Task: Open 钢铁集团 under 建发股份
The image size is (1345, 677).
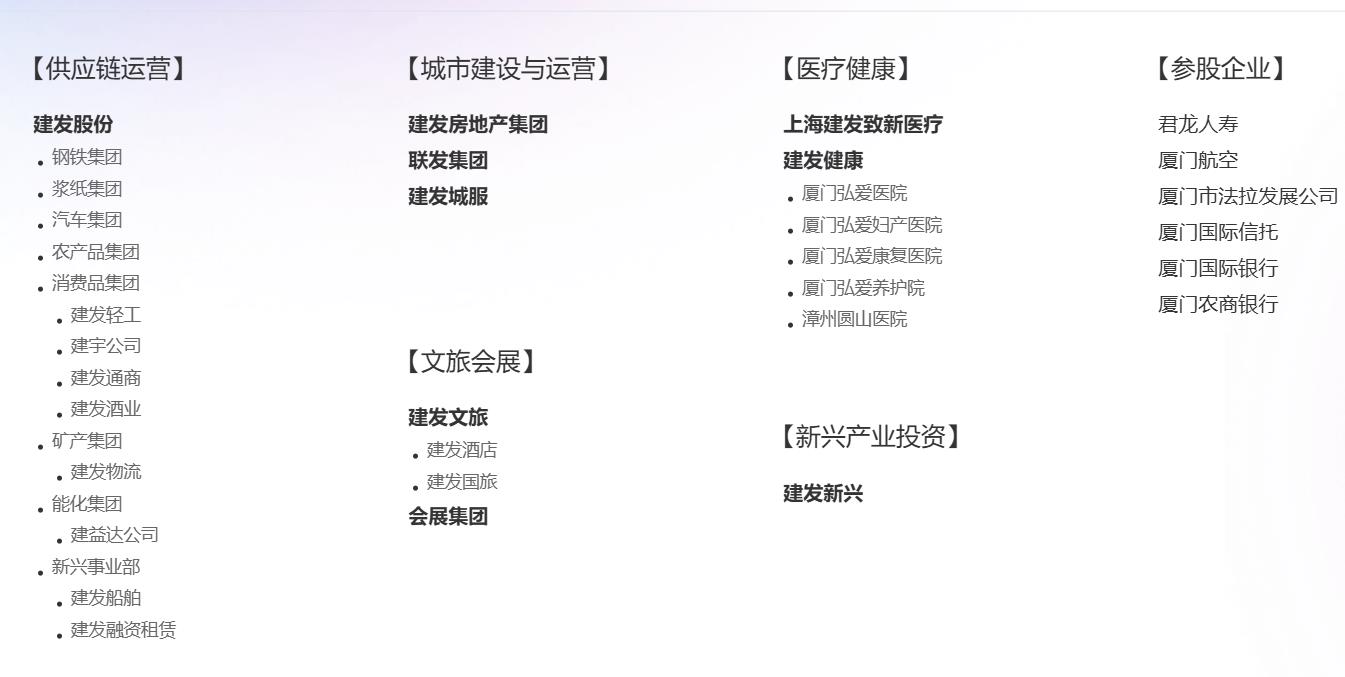Action: coord(87,157)
